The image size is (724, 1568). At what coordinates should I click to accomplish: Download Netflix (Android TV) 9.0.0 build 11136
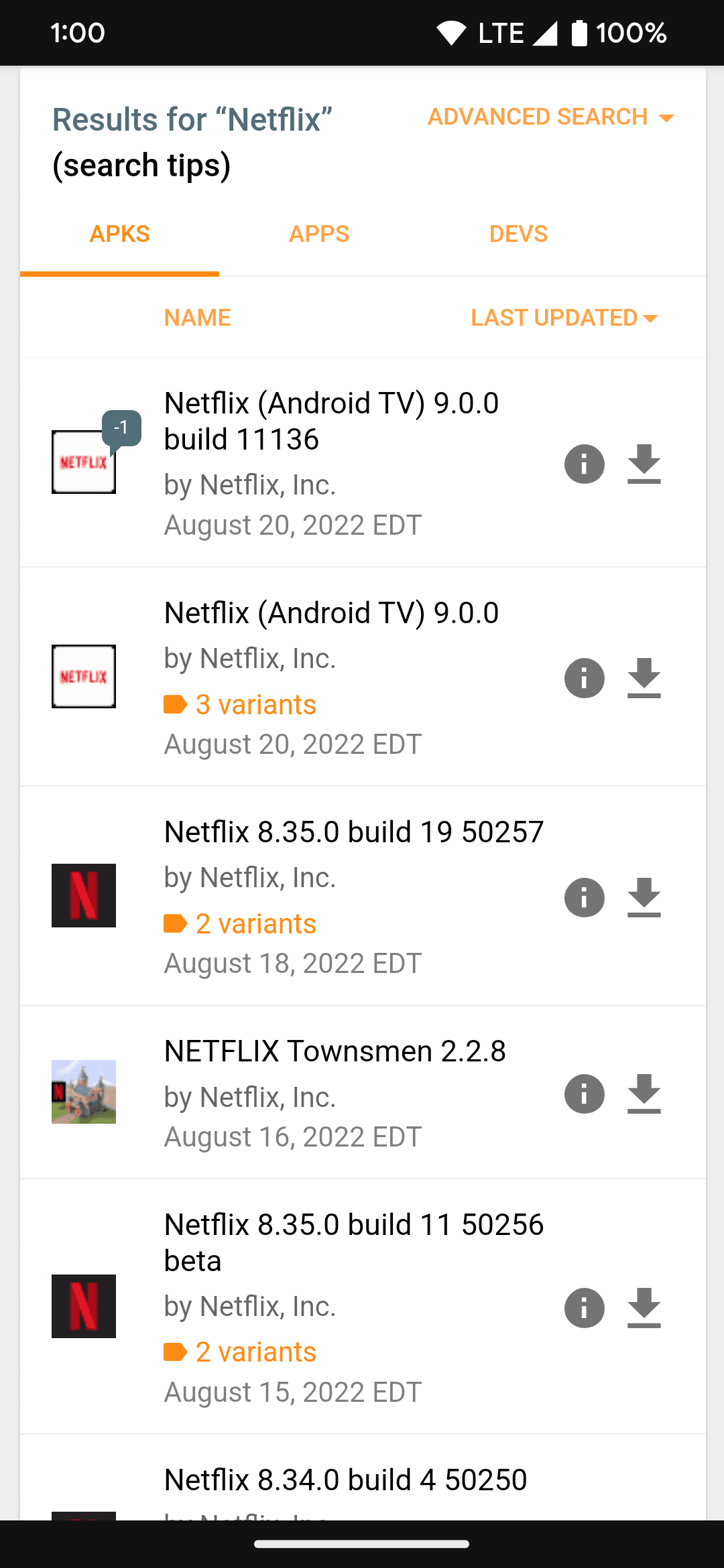point(644,464)
